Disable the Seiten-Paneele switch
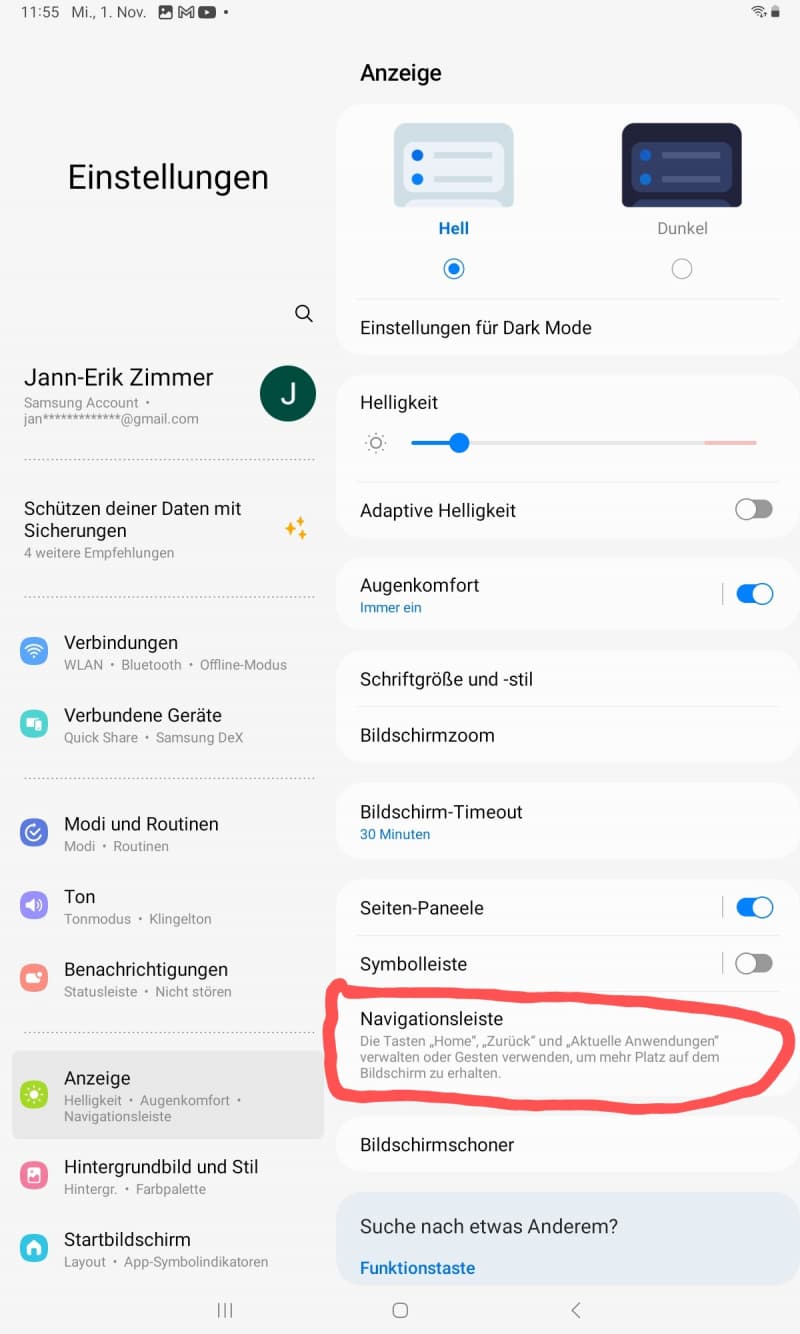The height and width of the screenshot is (1334, 800). click(754, 908)
